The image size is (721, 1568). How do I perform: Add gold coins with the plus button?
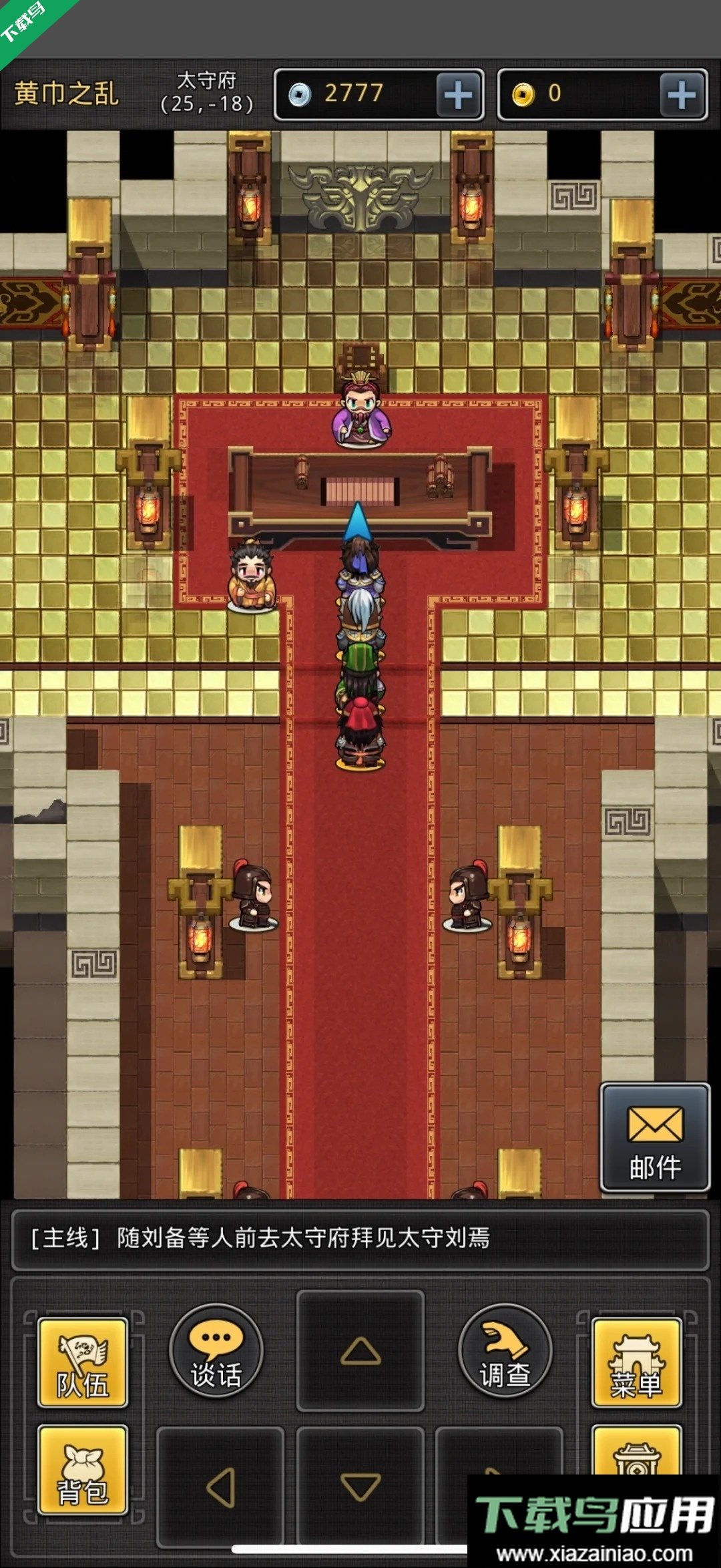coord(682,95)
